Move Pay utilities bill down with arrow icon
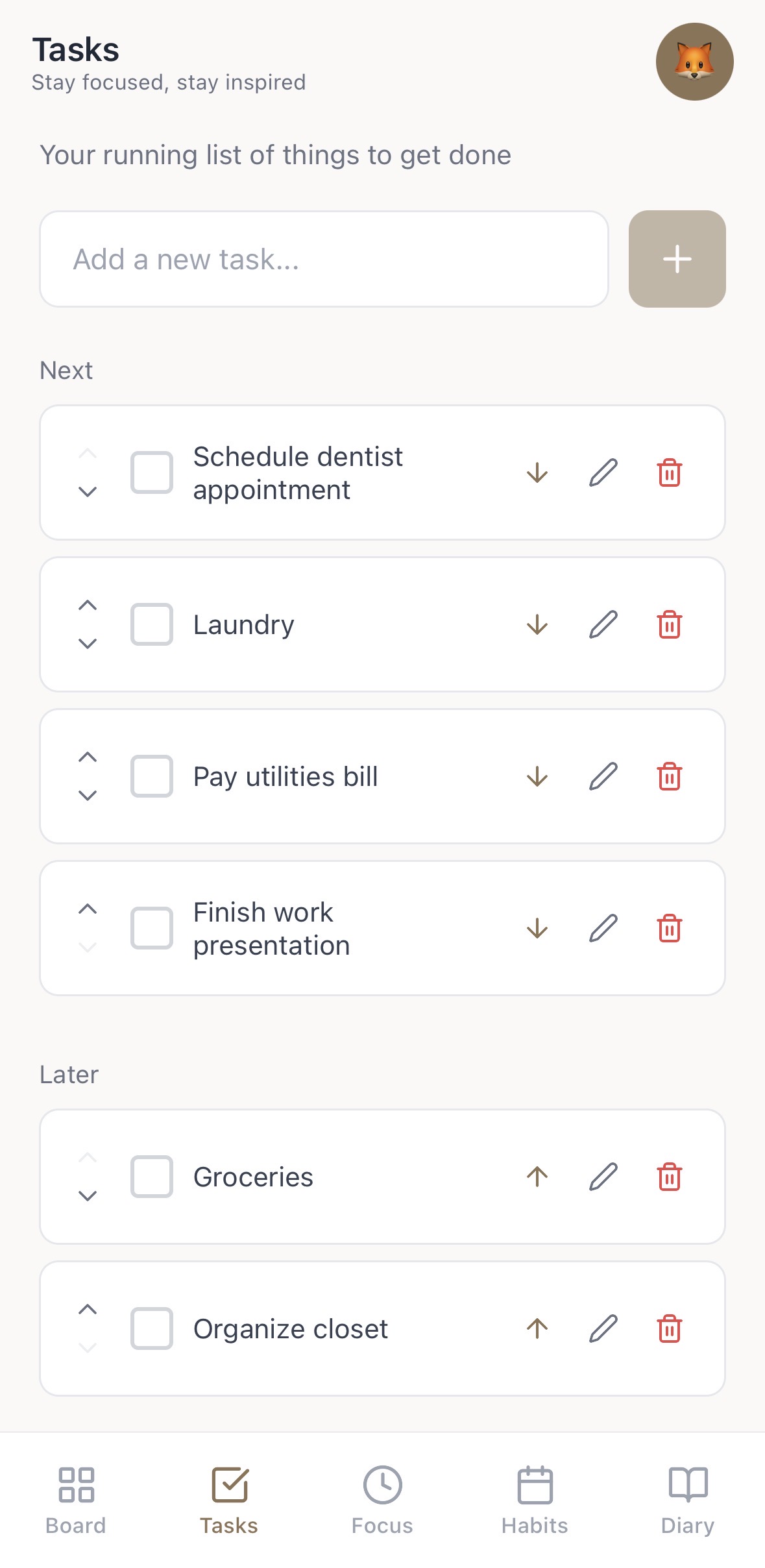This screenshot has height=1568, width=765. pos(537,776)
